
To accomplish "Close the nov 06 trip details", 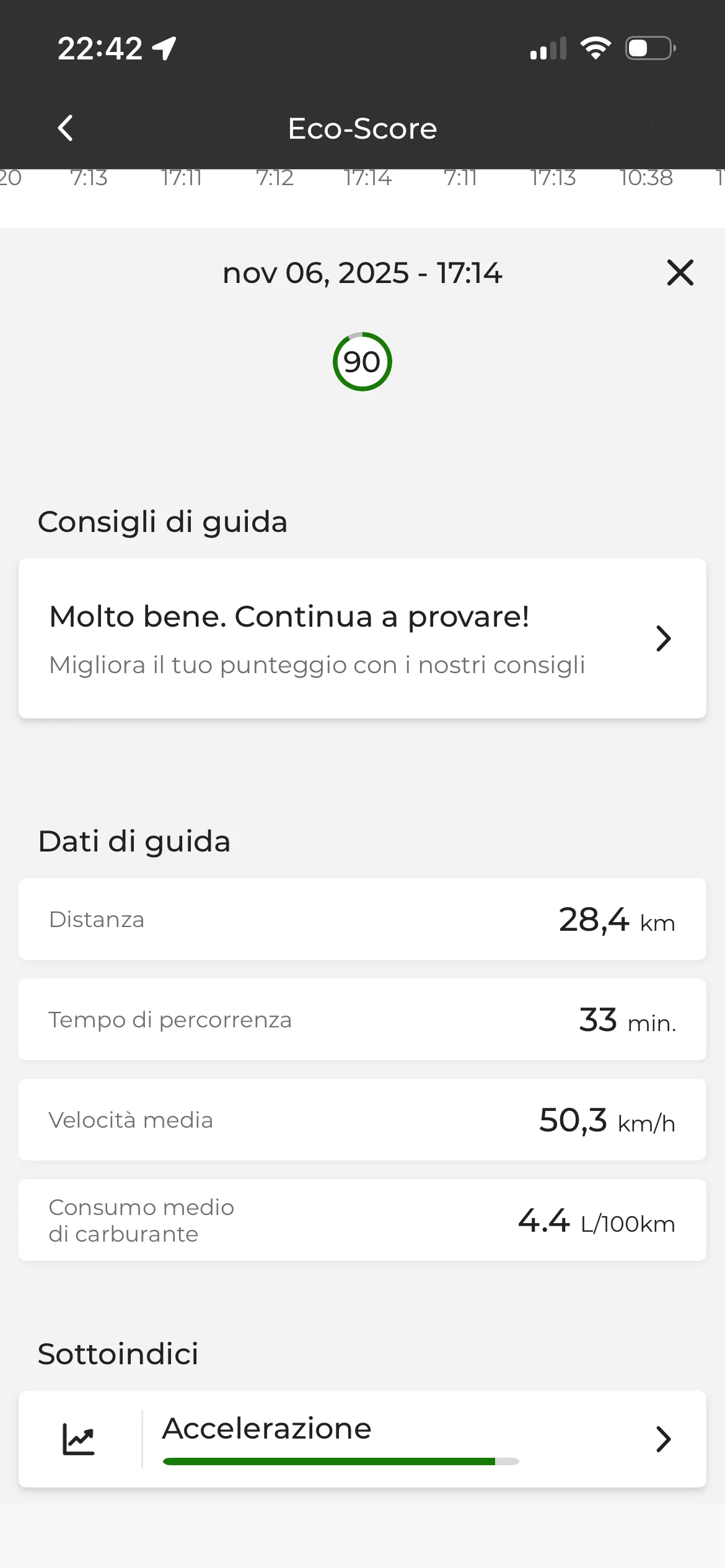I will [x=680, y=272].
